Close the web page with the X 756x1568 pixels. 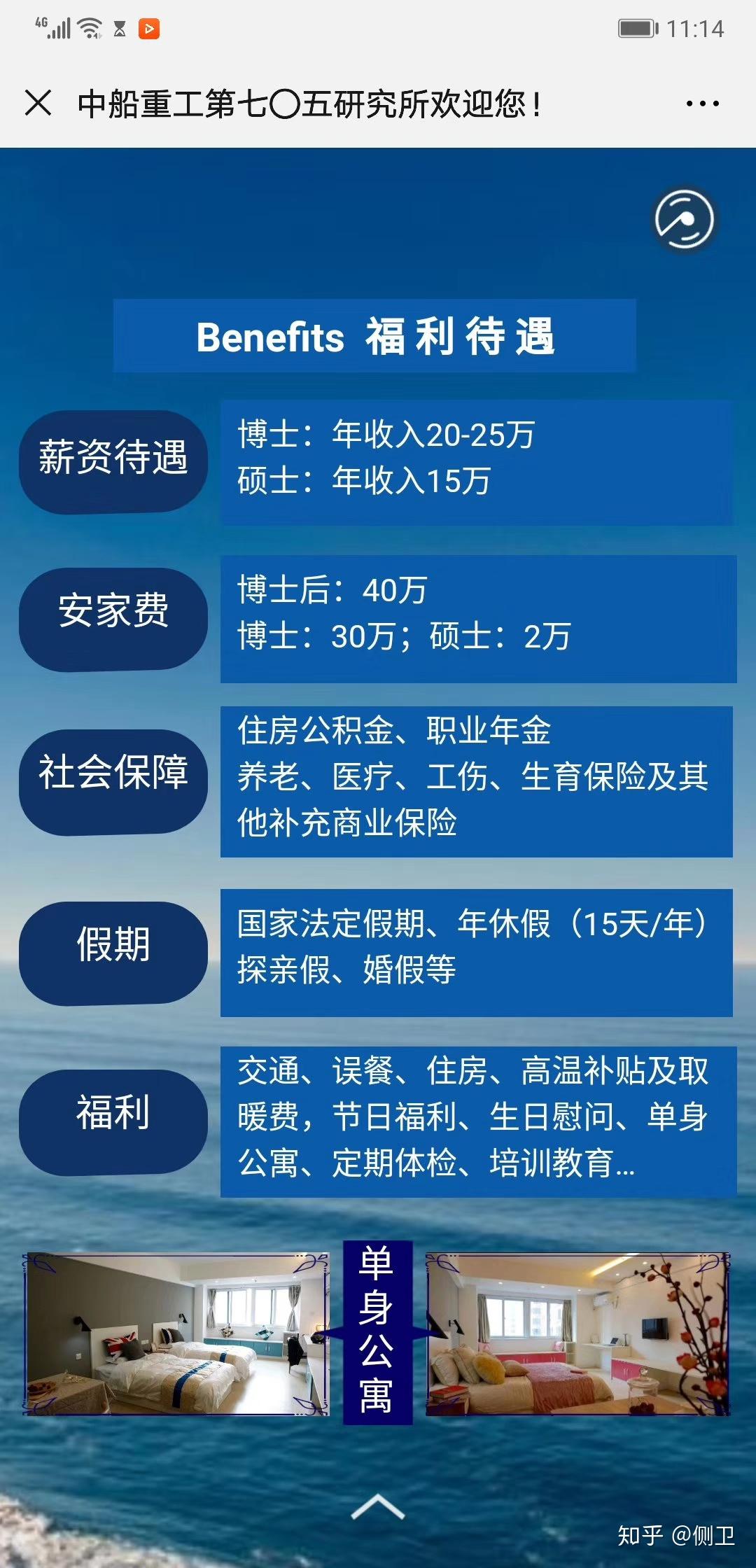pos(38,103)
